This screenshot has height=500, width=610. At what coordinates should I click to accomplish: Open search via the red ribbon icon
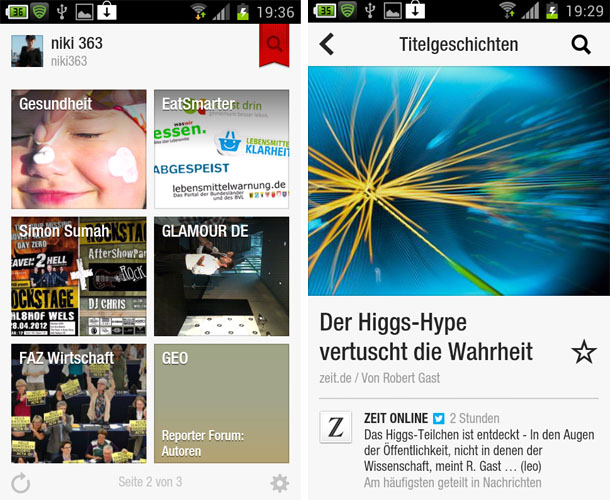[x=273, y=44]
